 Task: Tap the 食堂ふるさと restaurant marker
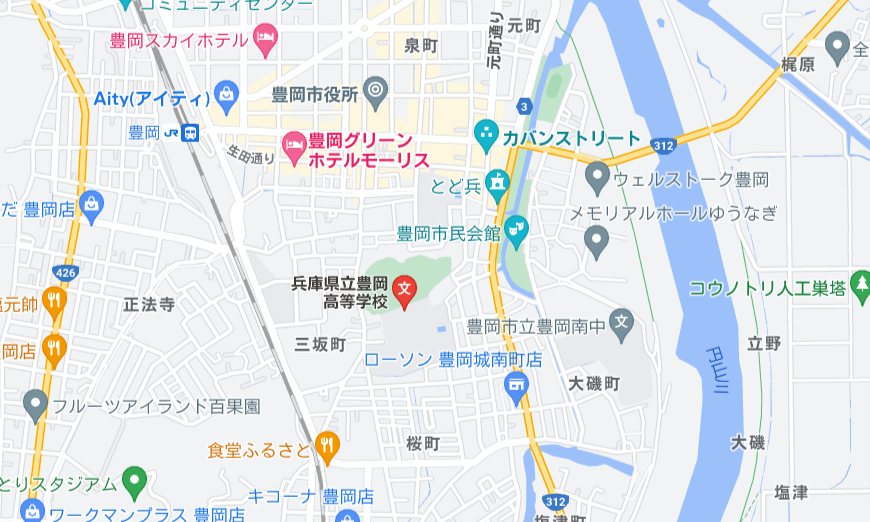point(327,445)
